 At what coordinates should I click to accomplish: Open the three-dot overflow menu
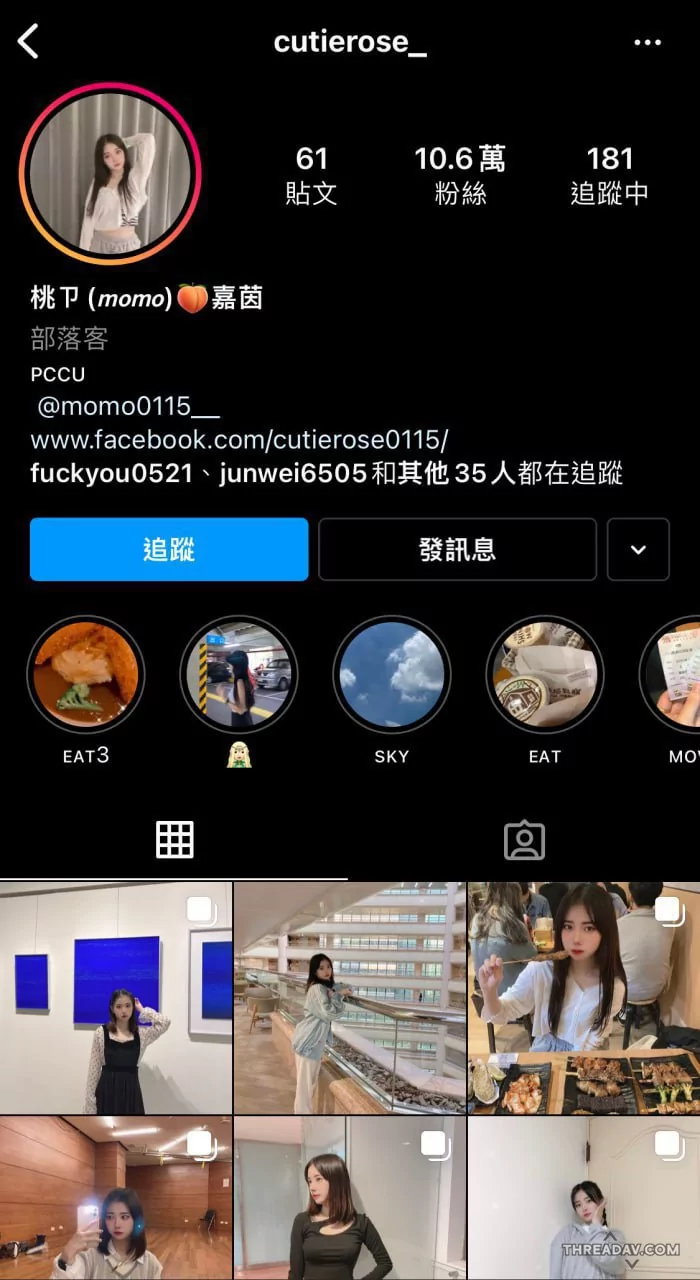pos(647,43)
